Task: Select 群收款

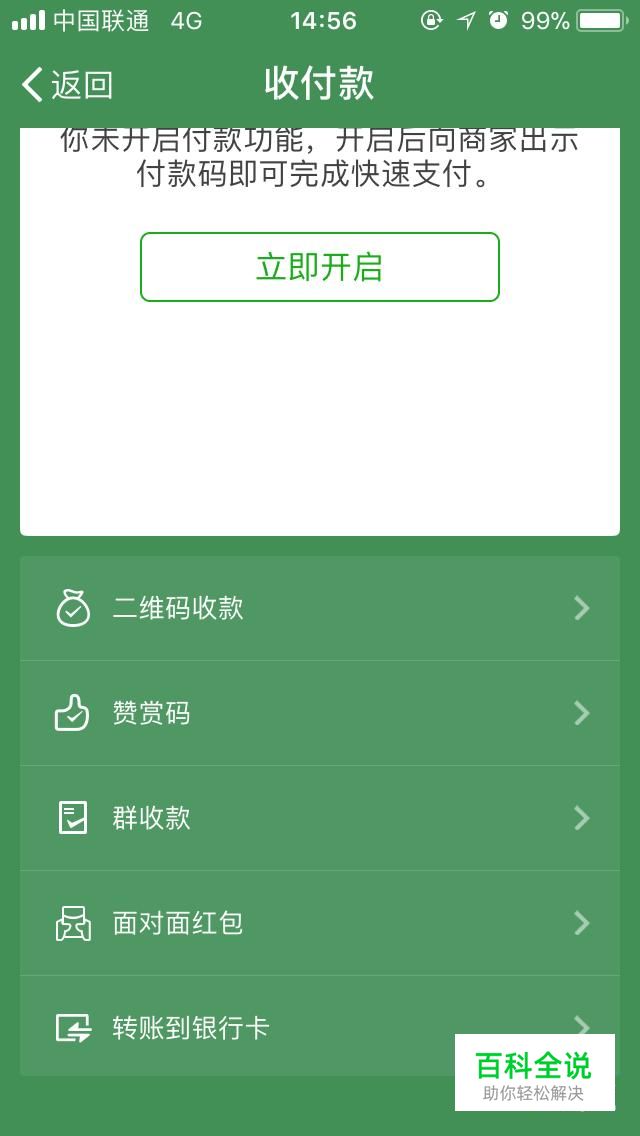Action: [x=320, y=819]
